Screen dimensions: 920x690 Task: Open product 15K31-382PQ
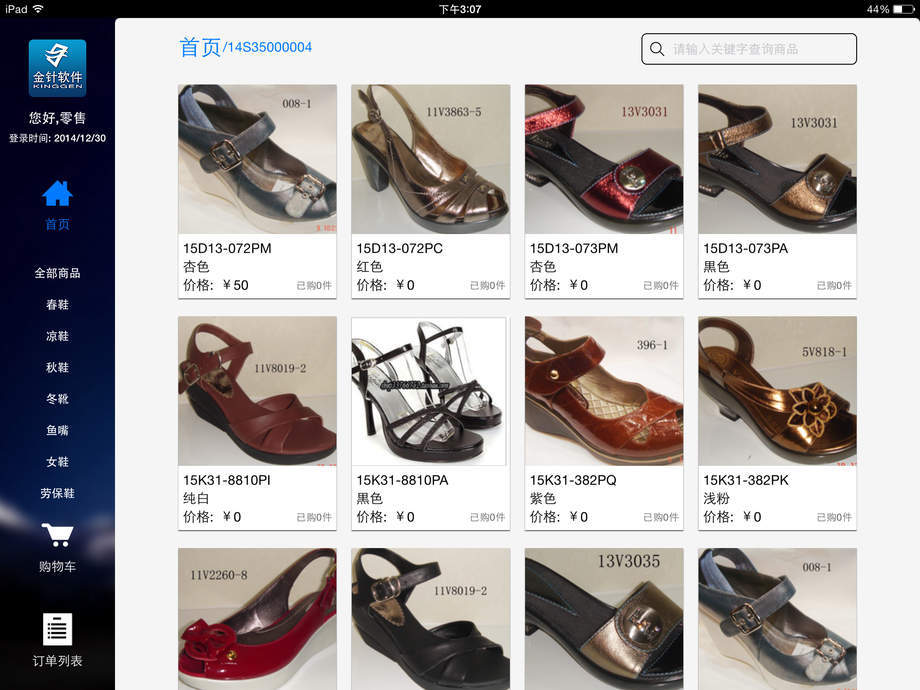[x=604, y=423]
